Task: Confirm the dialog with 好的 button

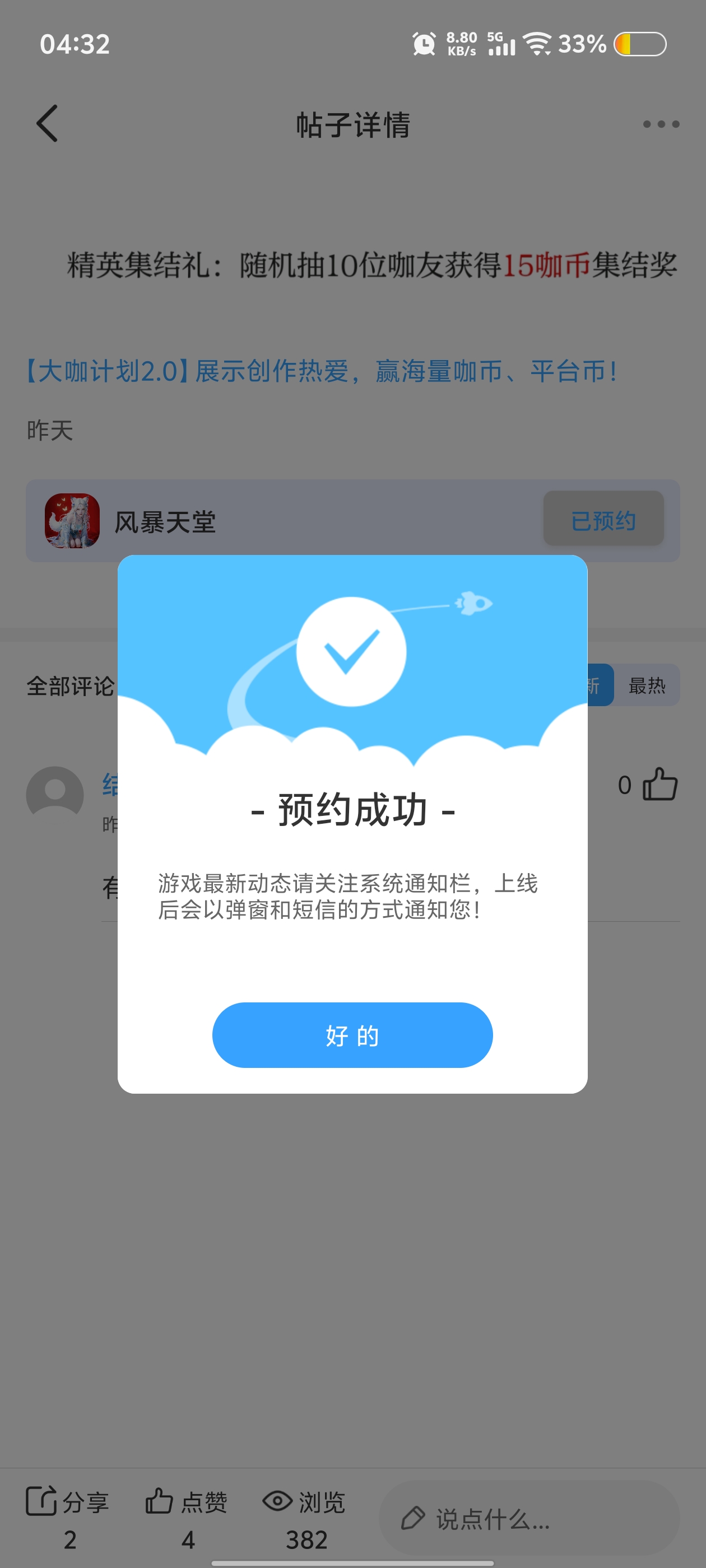Action: (x=352, y=1035)
